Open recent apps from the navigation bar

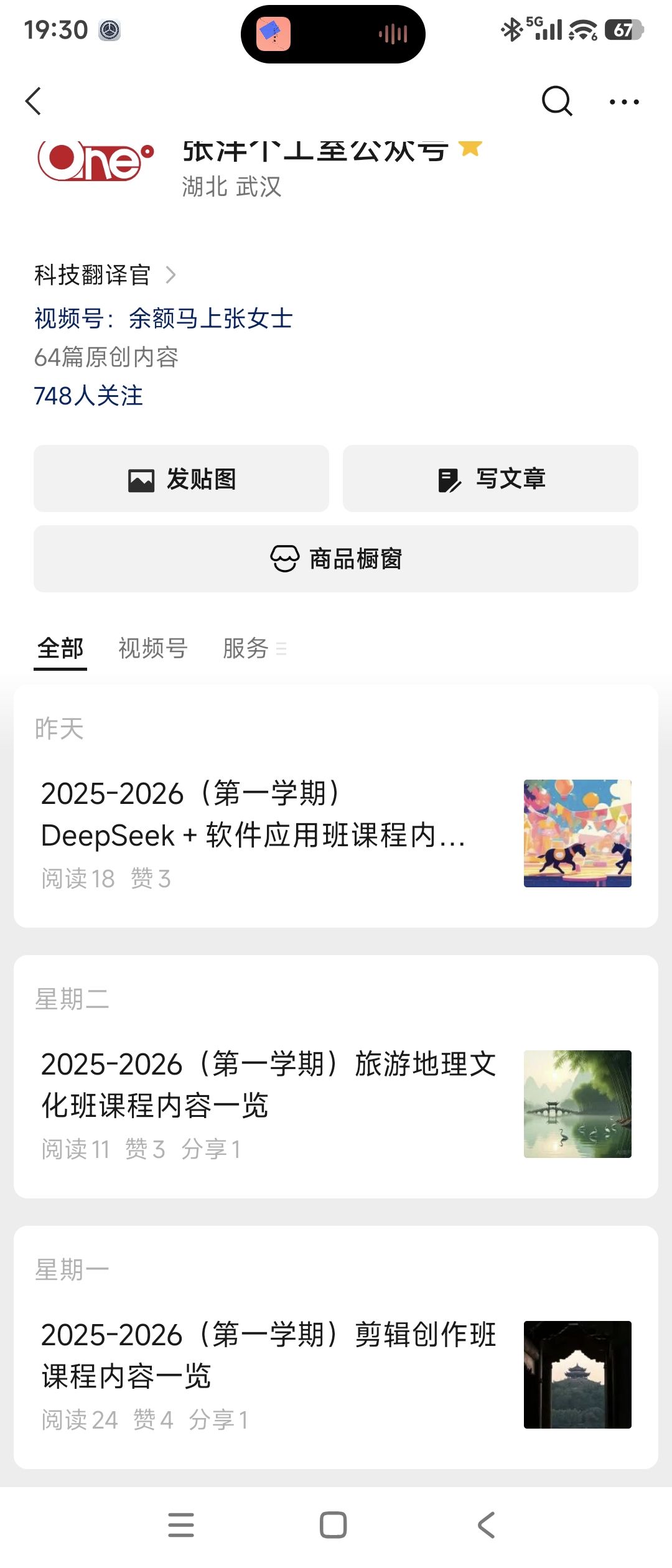(x=181, y=1525)
